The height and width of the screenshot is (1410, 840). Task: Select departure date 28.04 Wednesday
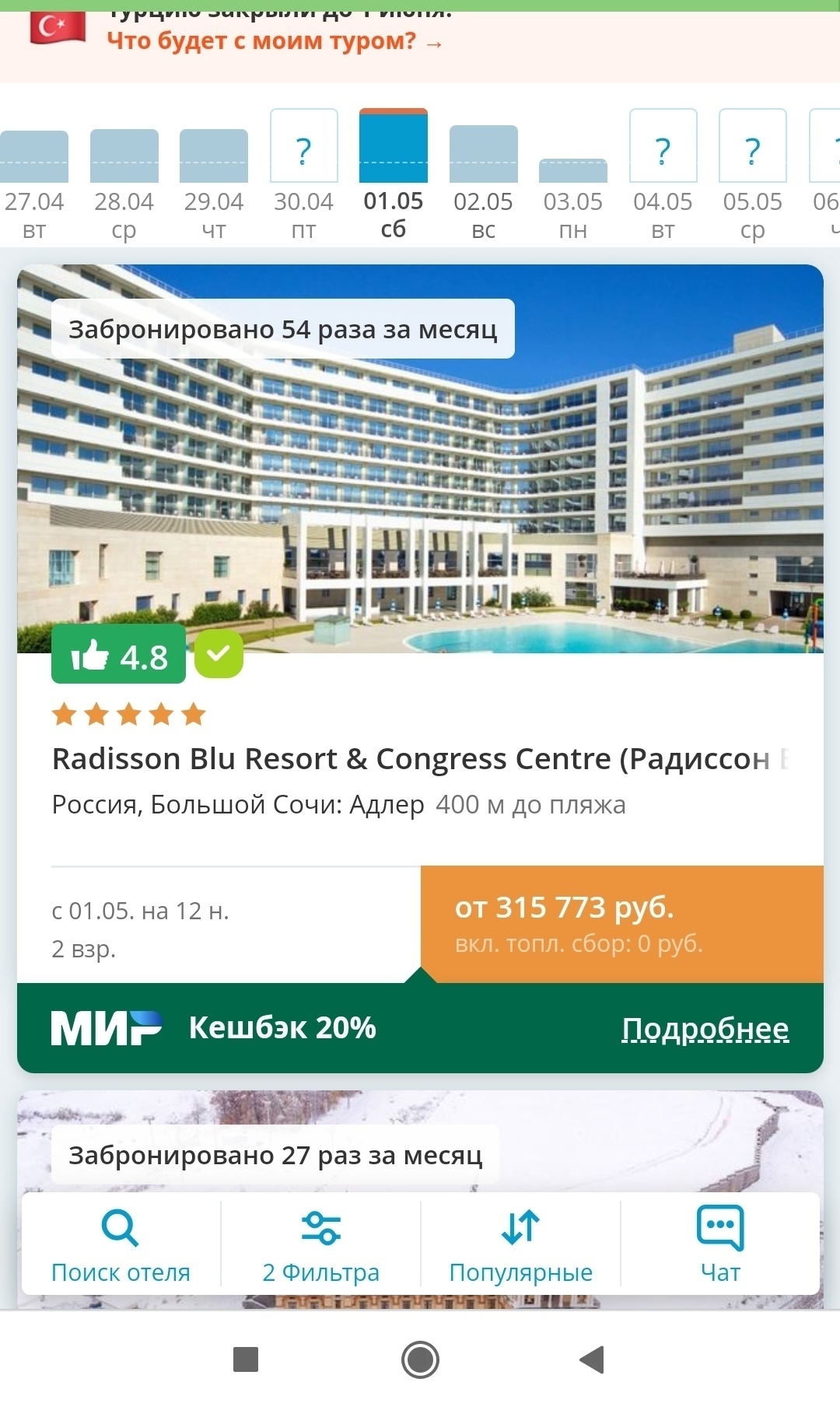coord(124,184)
